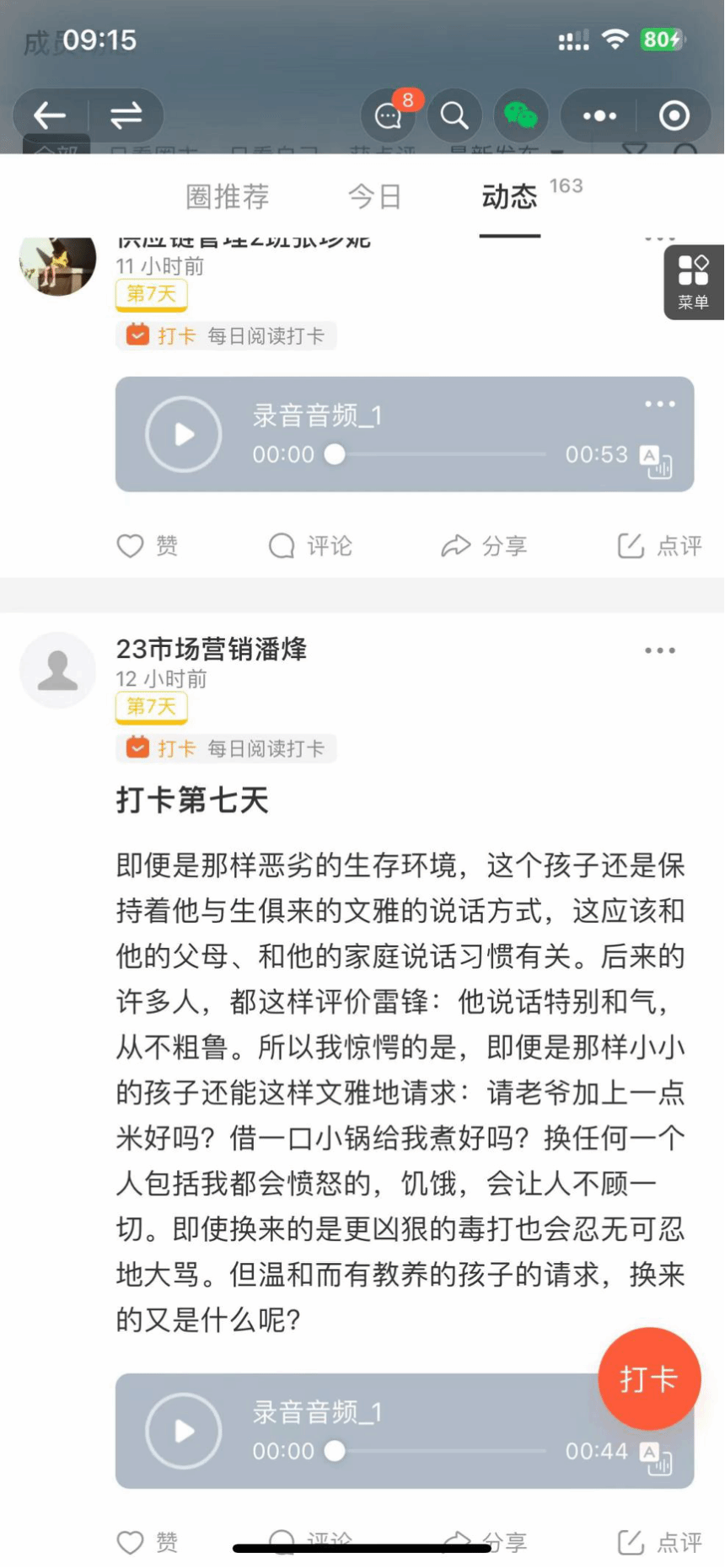The image size is (725, 1568).
Task: Switch to 今日 tab
Action: point(374,196)
